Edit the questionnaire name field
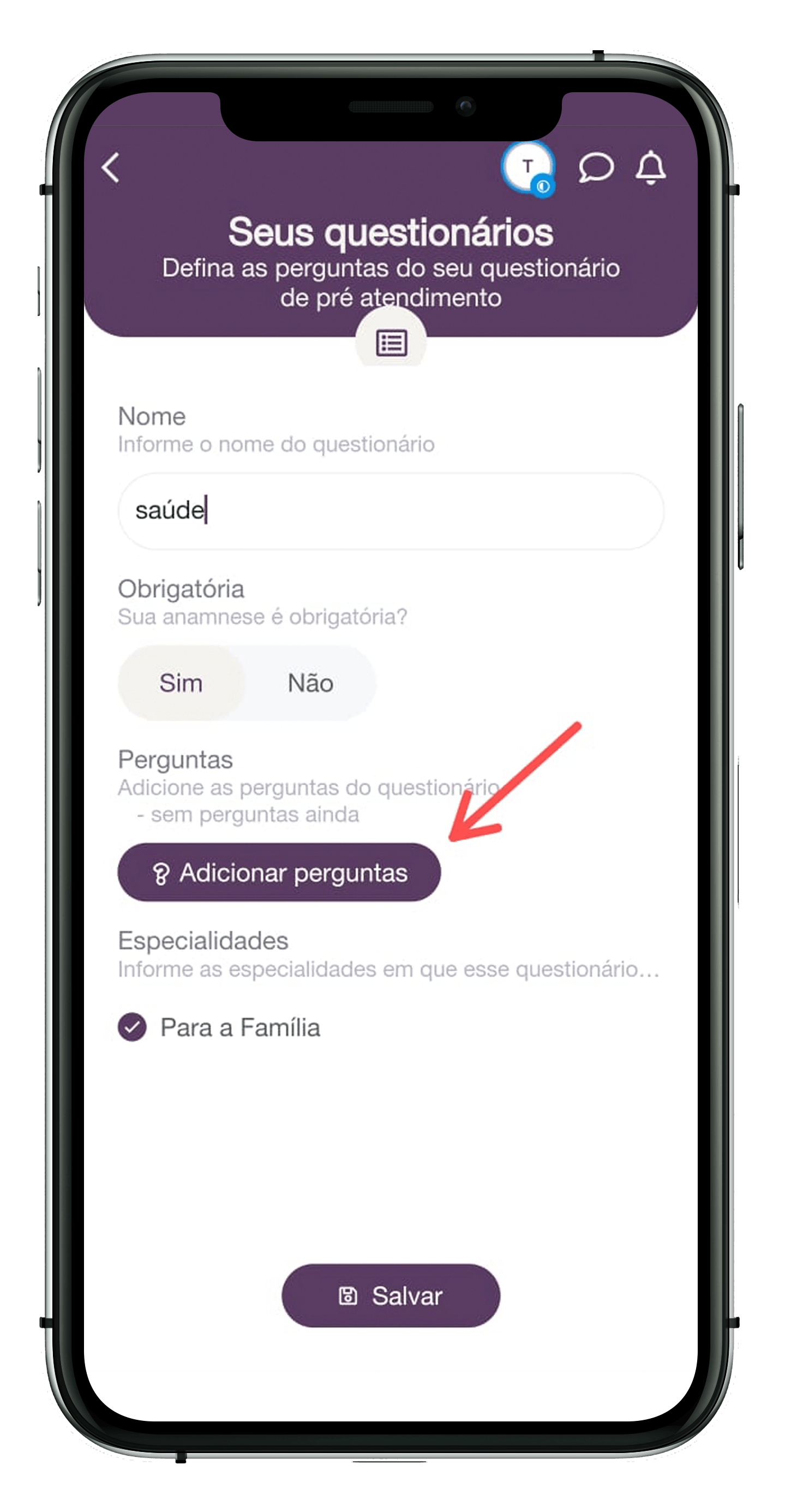The height and width of the screenshot is (1512, 797). (391, 511)
